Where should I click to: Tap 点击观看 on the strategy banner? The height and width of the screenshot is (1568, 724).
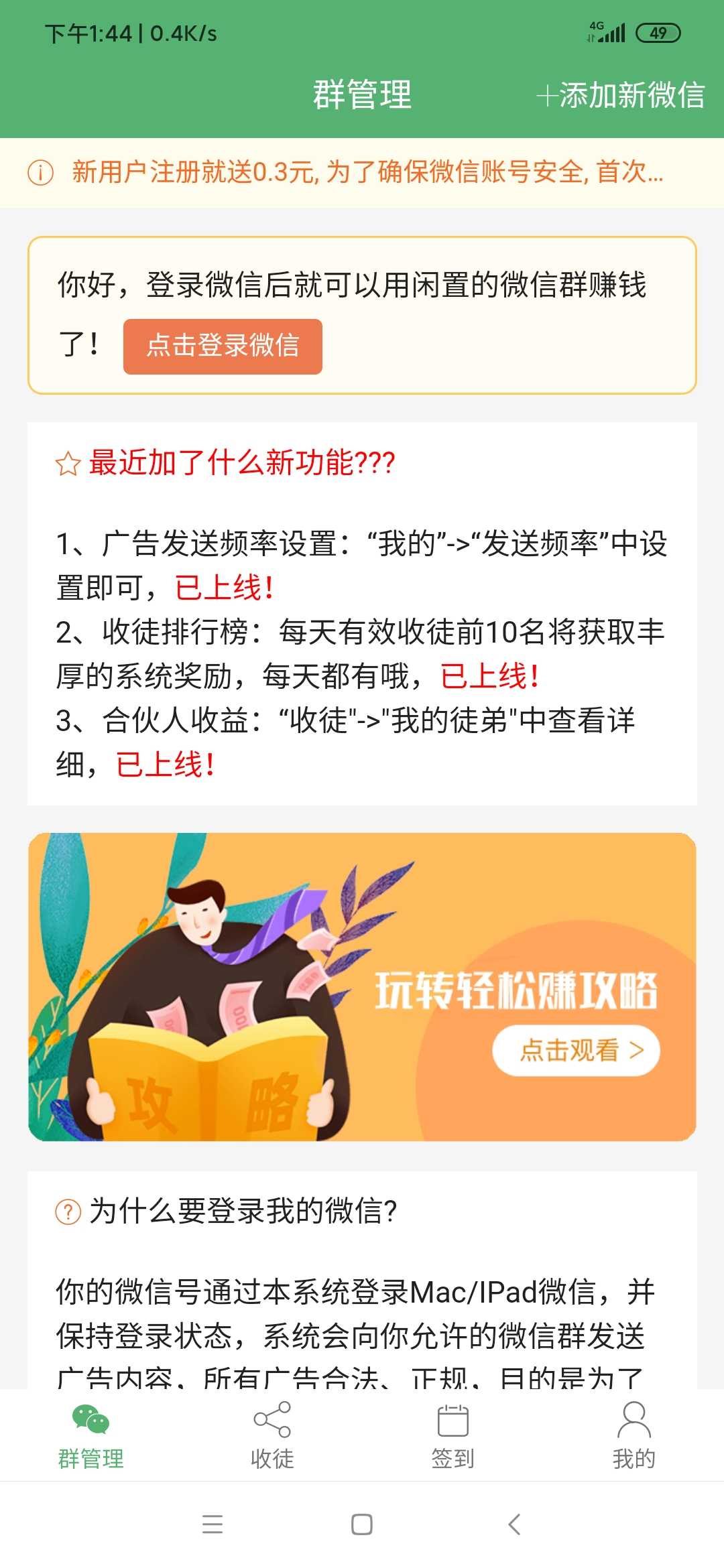[577, 1050]
